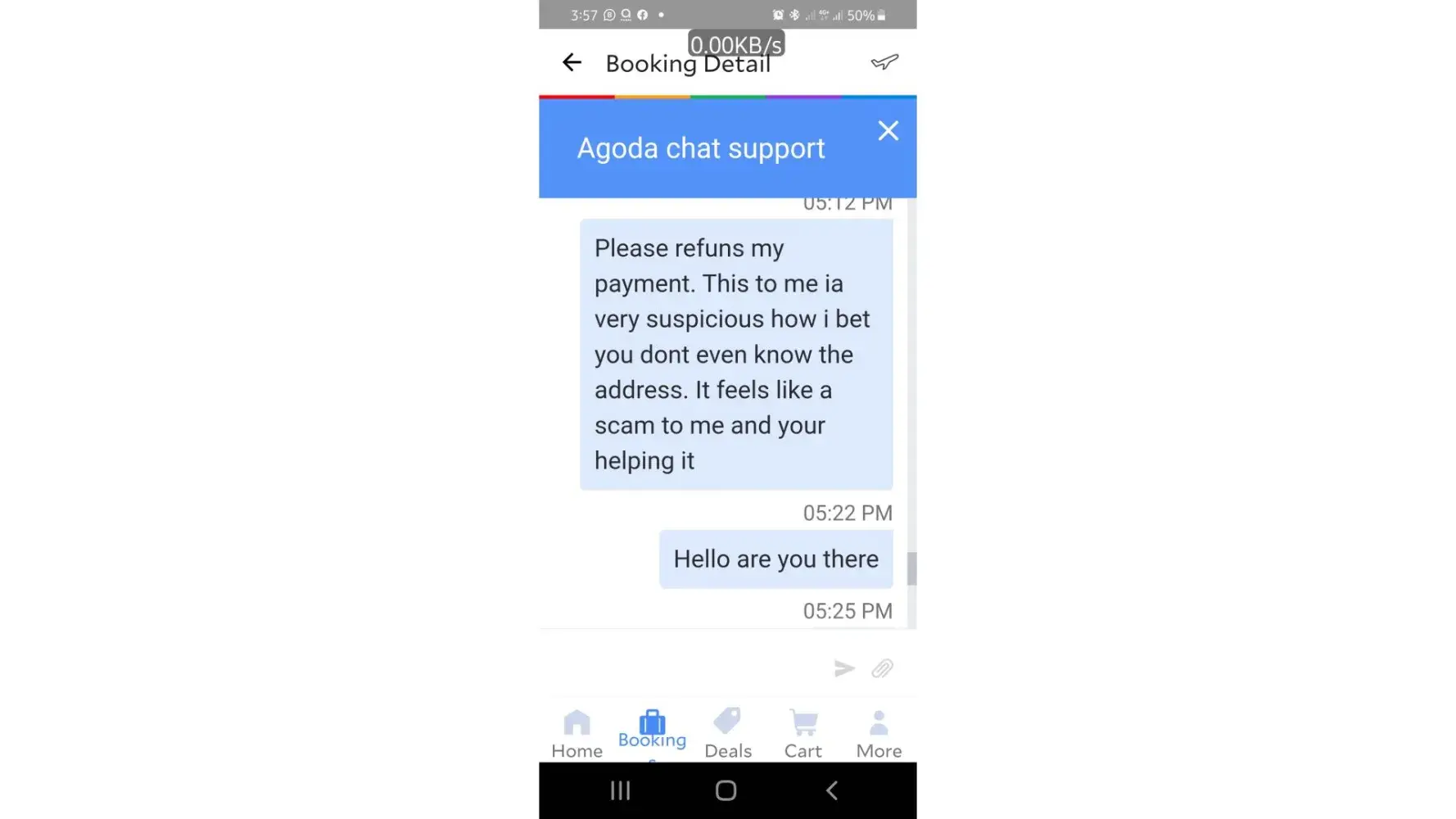
Task: Tap the system home button
Action: 726,790
